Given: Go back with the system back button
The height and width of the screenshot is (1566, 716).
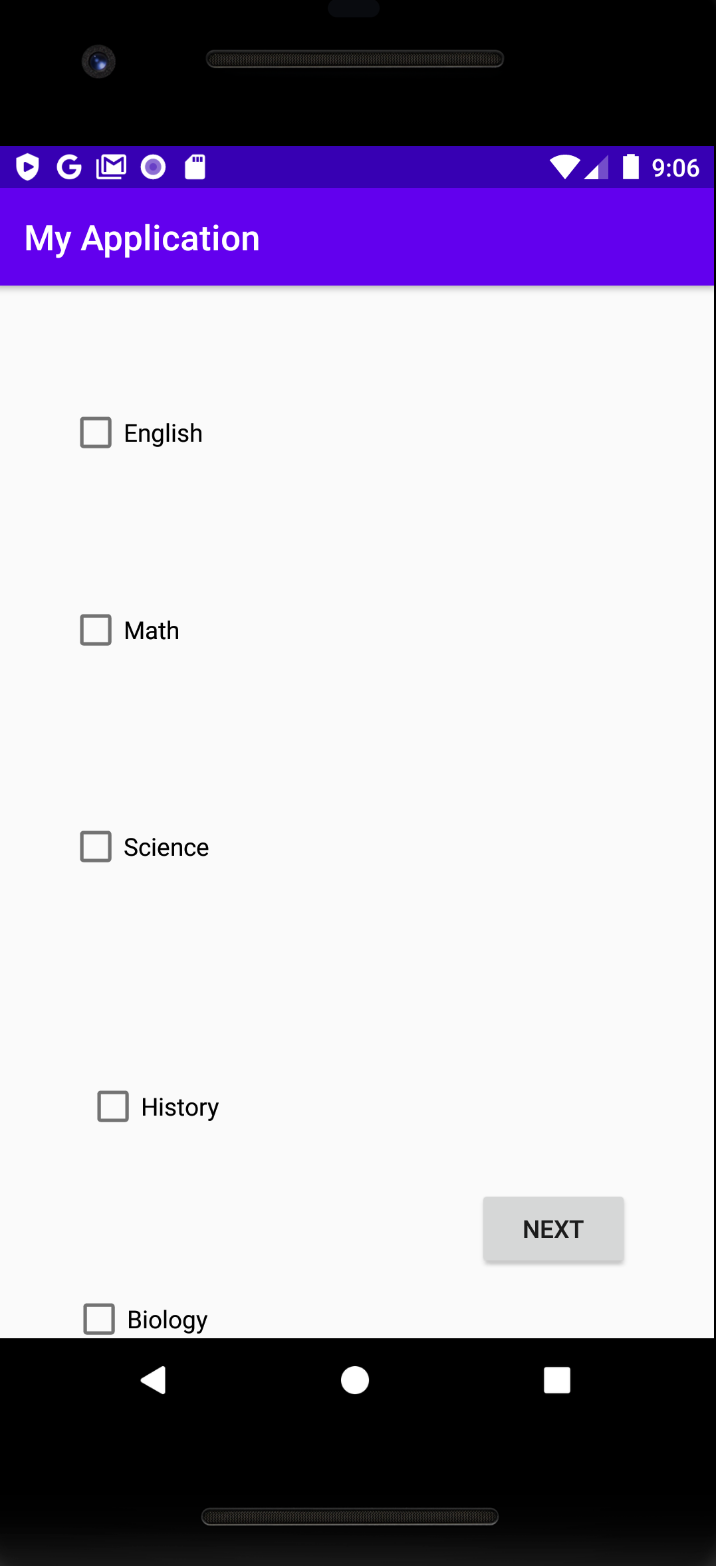Looking at the screenshot, I should [x=153, y=1381].
